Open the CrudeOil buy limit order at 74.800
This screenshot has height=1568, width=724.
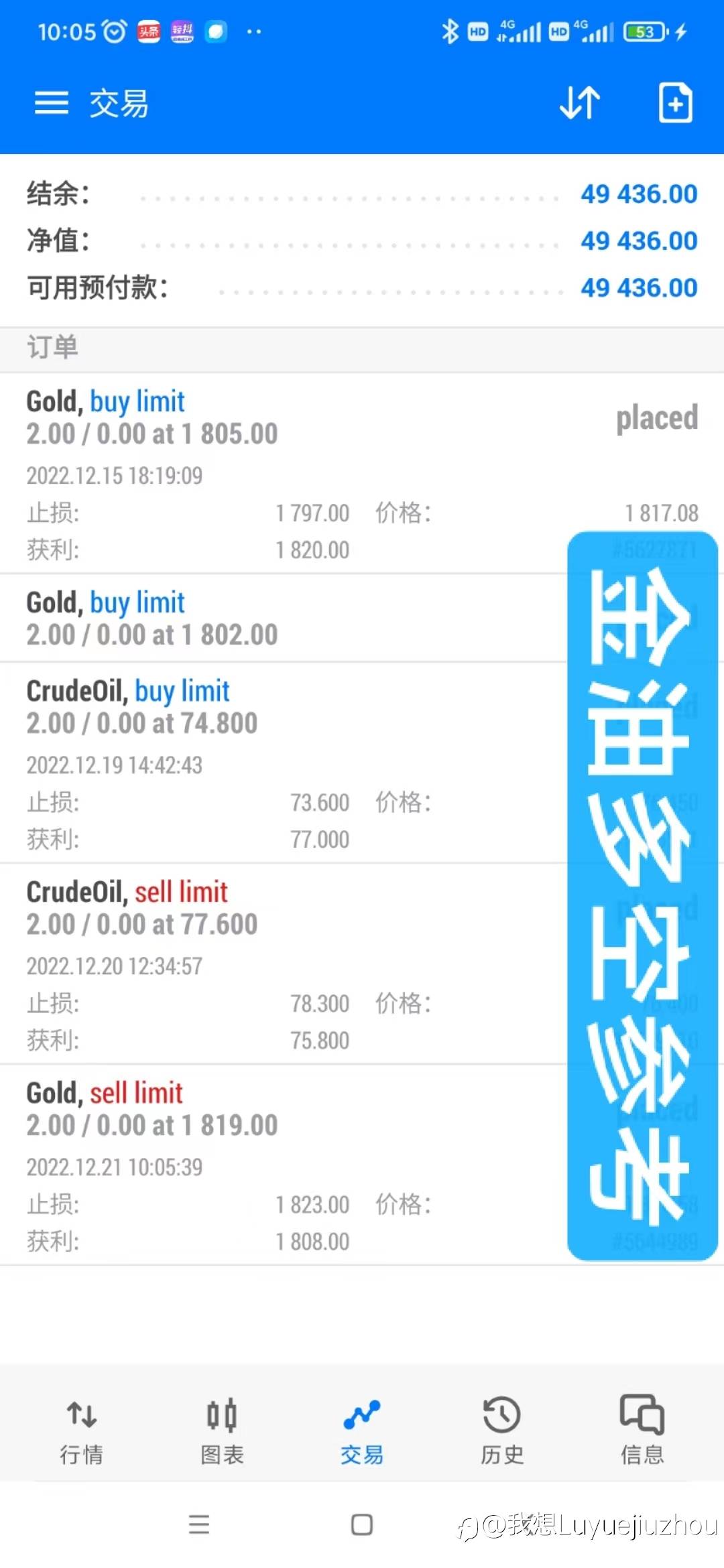362,763
